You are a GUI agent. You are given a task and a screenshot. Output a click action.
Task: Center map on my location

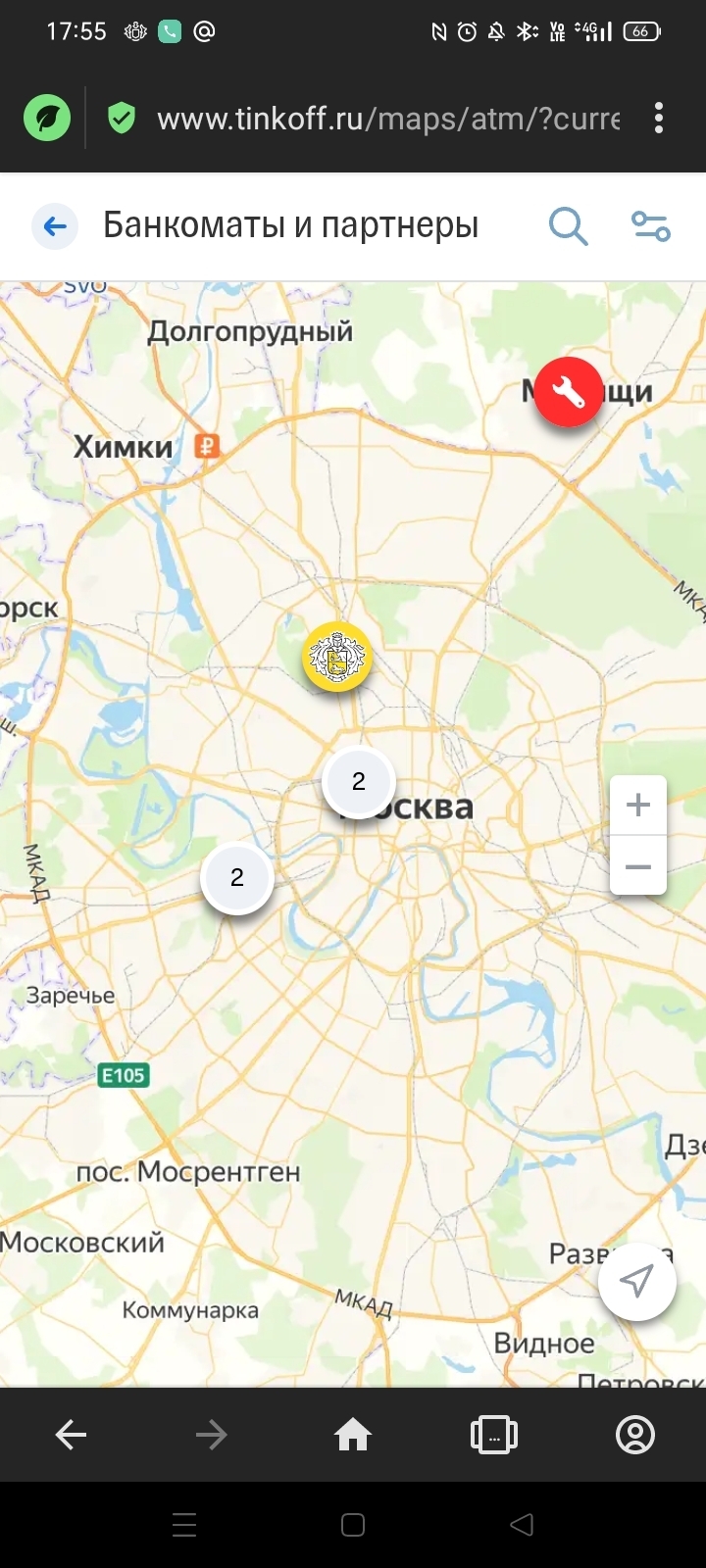[637, 1281]
